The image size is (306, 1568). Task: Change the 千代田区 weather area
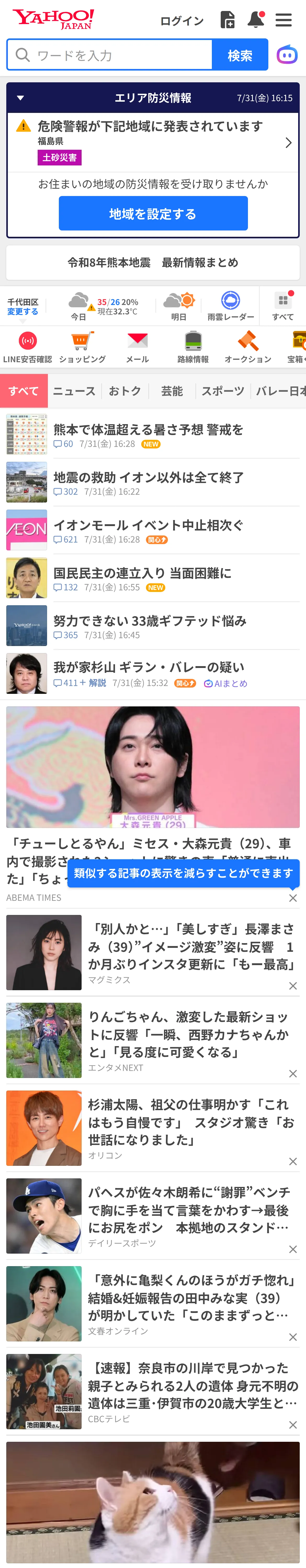[x=22, y=312]
